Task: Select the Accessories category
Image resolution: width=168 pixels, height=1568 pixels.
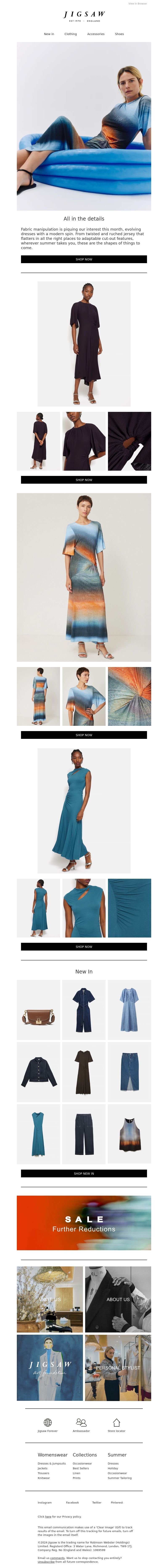Action: (x=96, y=34)
